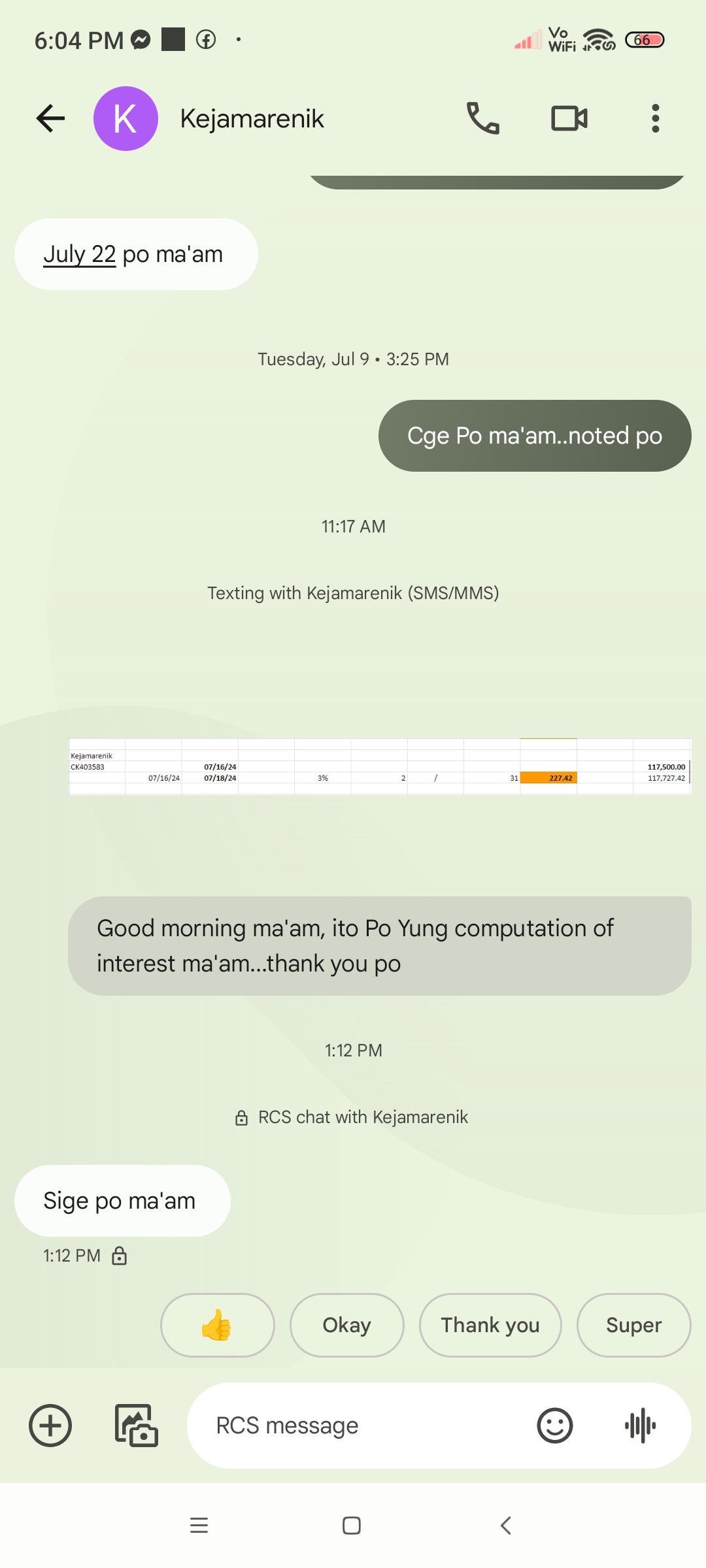Record a voice message

coord(641,1426)
